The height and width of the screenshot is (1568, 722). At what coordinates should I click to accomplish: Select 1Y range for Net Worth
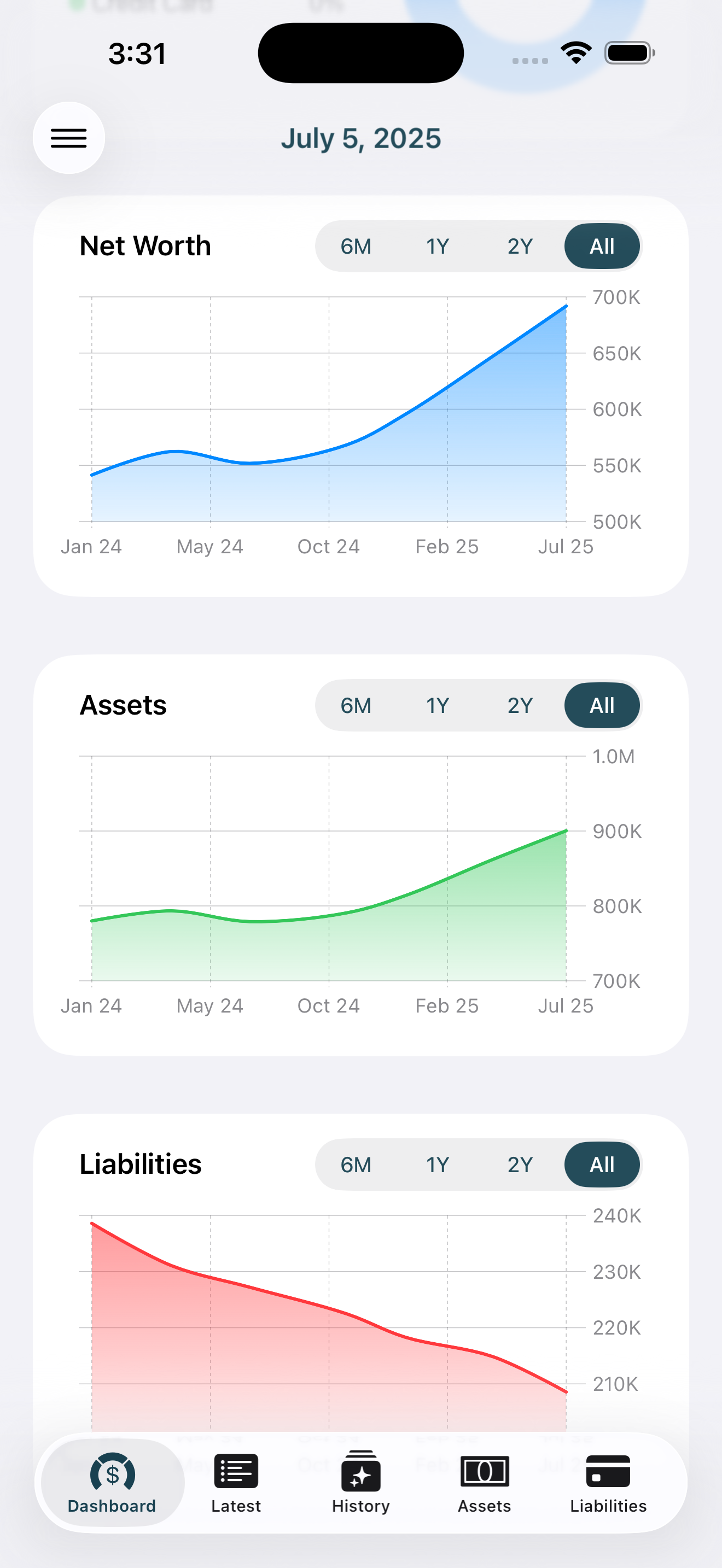click(438, 247)
